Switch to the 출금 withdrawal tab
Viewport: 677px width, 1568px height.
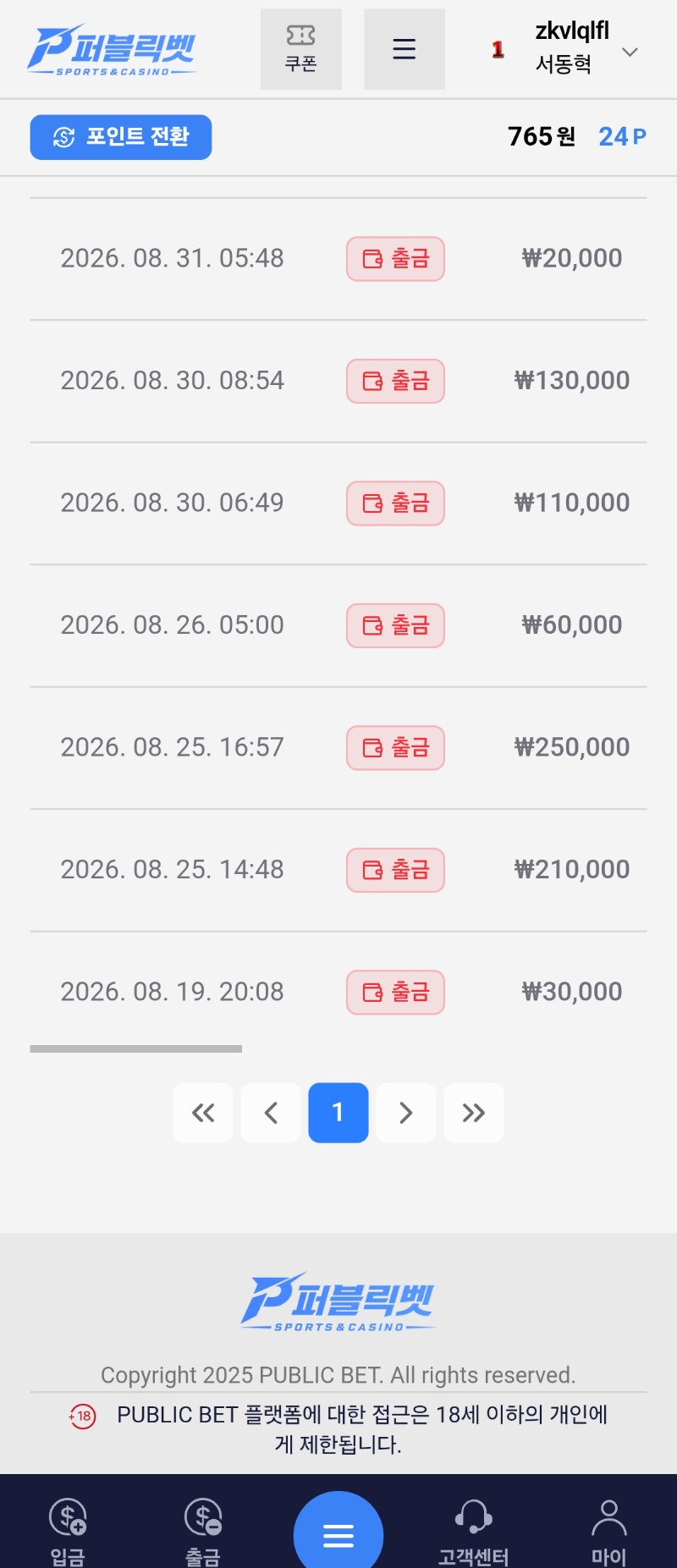(203, 1530)
